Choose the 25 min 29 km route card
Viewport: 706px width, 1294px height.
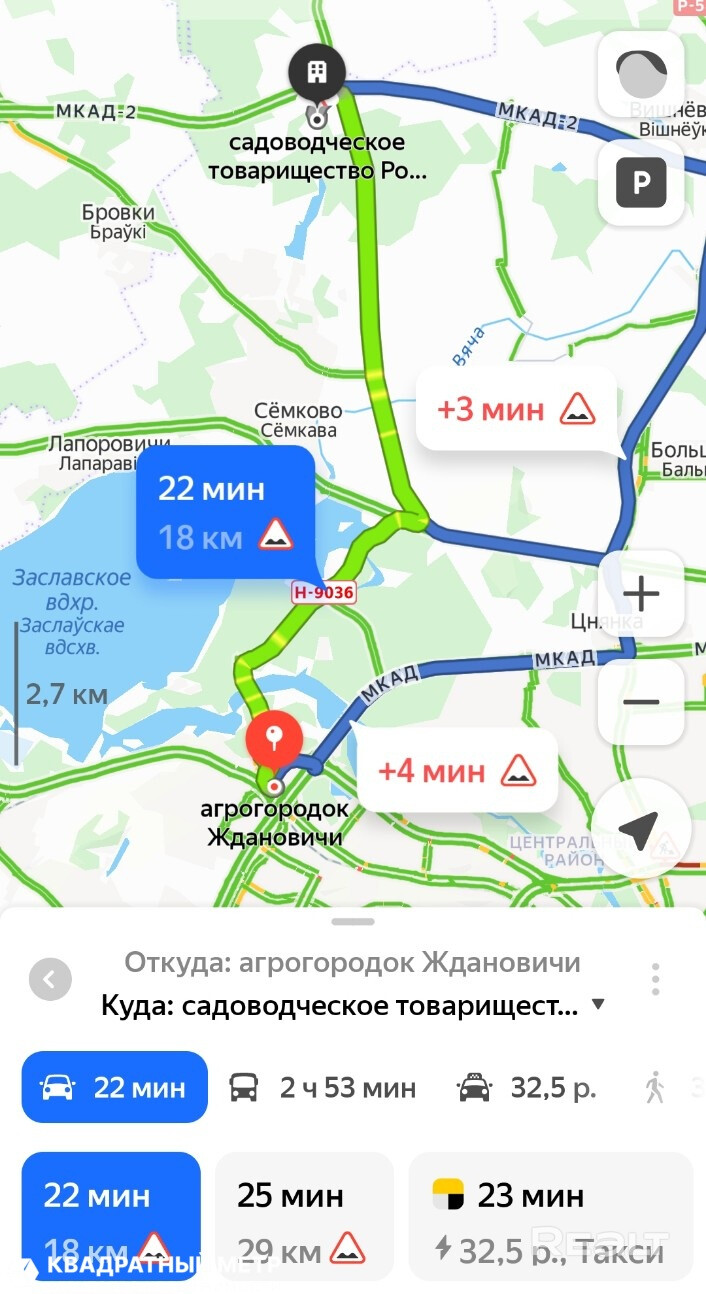coord(304,1215)
